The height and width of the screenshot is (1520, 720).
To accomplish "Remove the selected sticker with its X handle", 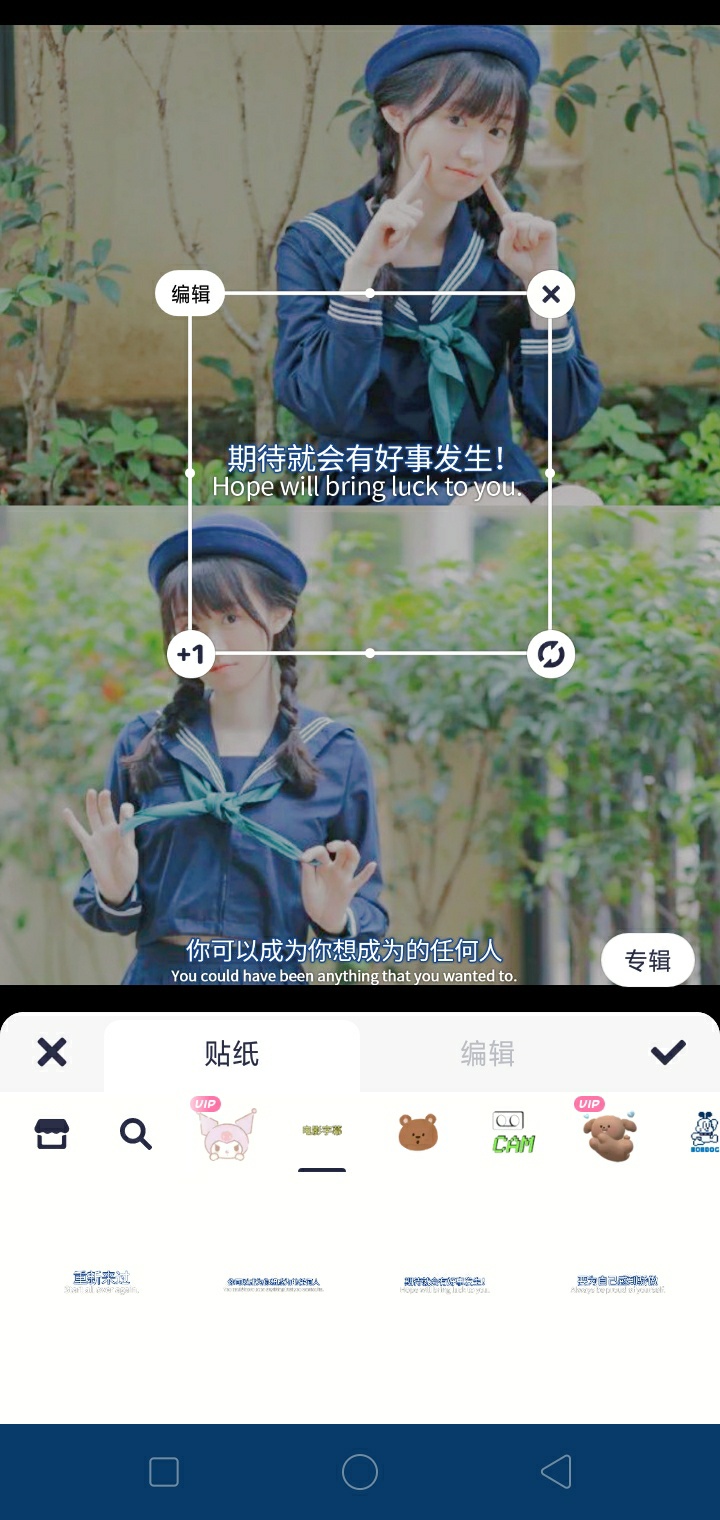I will (551, 294).
